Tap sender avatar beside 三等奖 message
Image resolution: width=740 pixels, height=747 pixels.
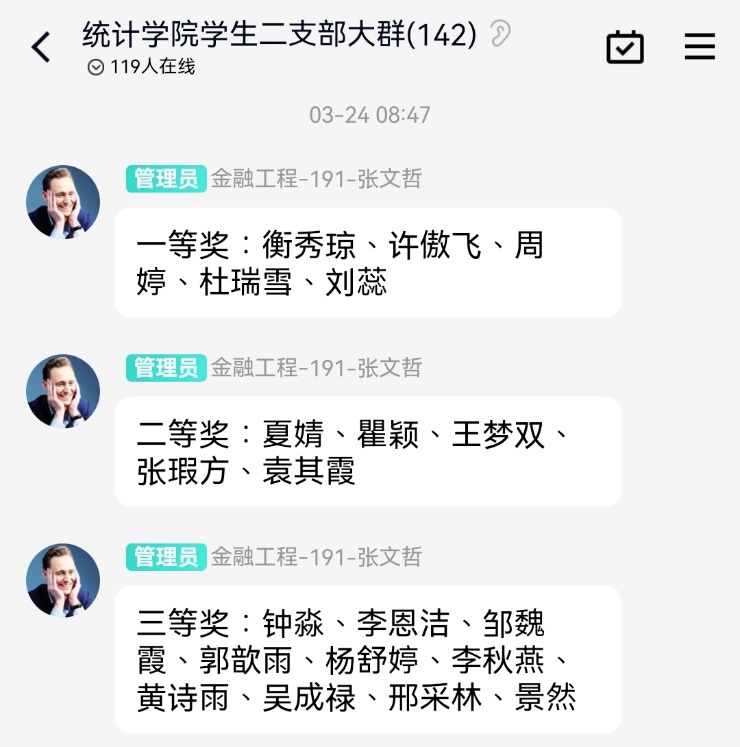pyautogui.click(x=63, y=580)
